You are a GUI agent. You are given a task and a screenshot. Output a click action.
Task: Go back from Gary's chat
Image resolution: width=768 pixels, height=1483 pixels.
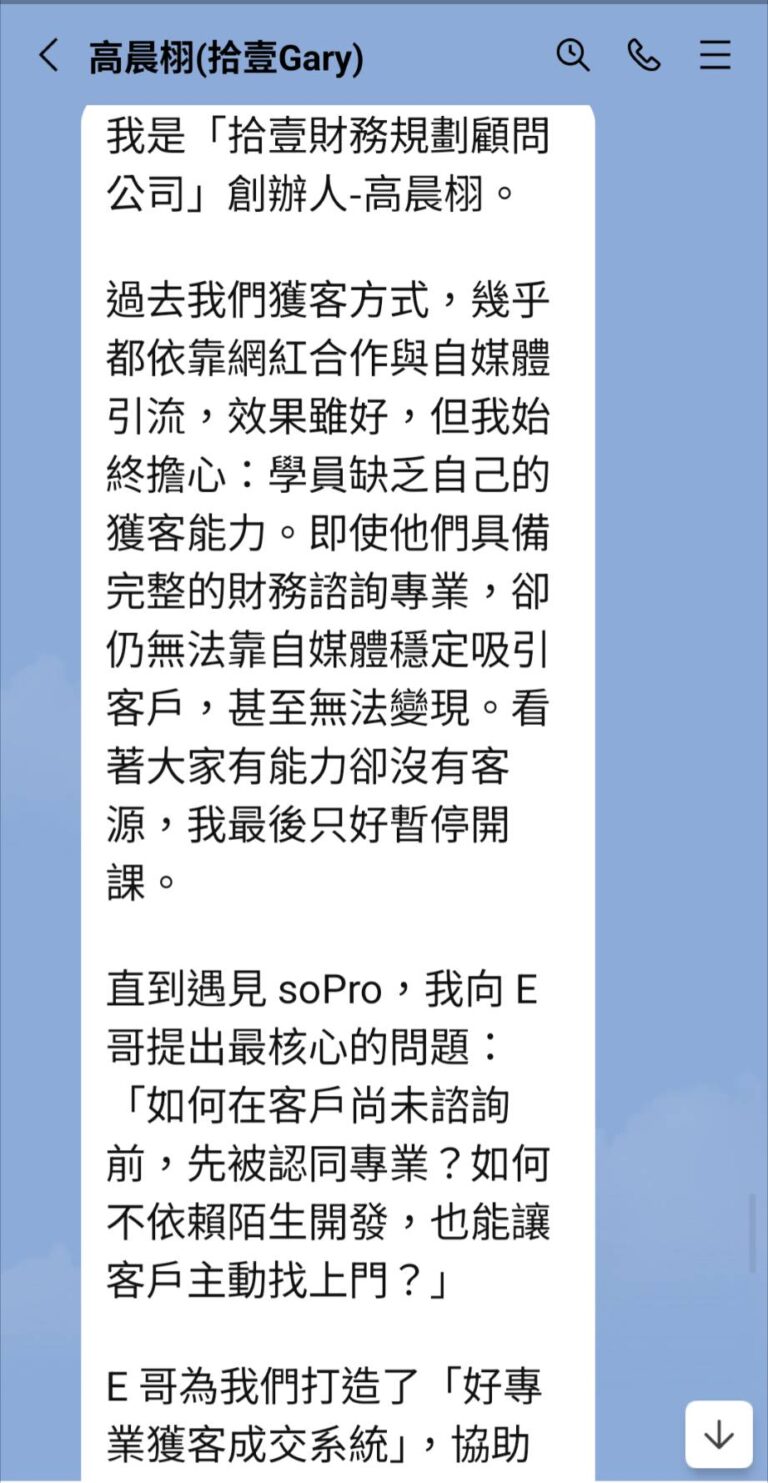click(x=48, y=56)
